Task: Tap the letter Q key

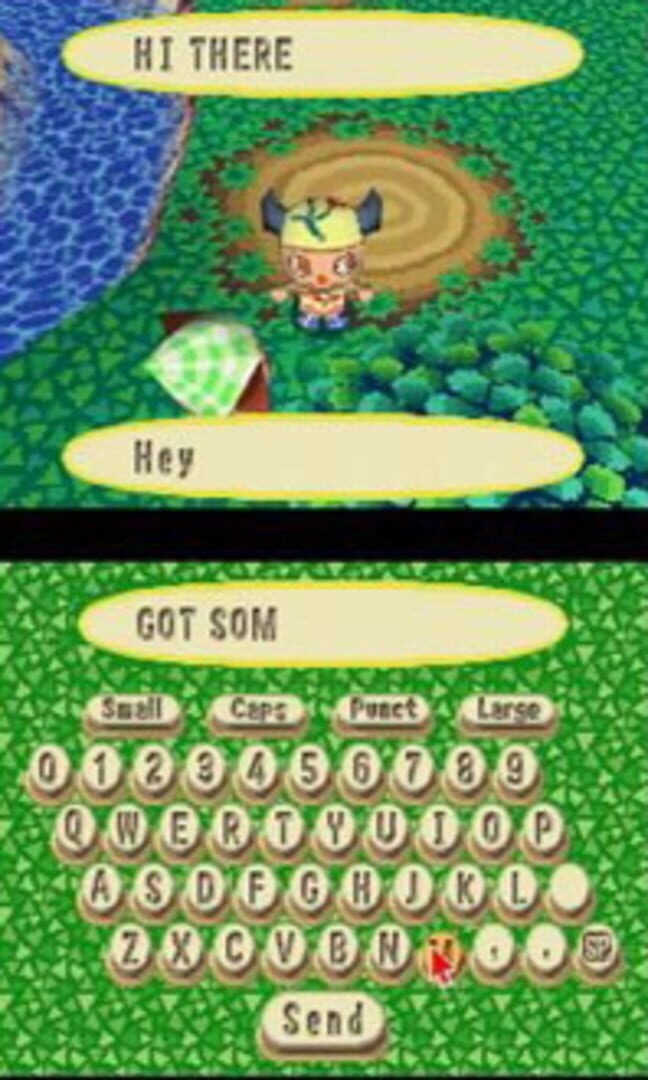Action: coord(76,829)
